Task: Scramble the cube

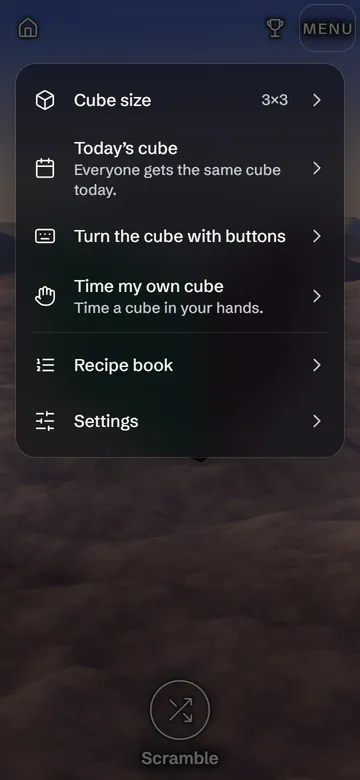Action: [x=180, y=710]
